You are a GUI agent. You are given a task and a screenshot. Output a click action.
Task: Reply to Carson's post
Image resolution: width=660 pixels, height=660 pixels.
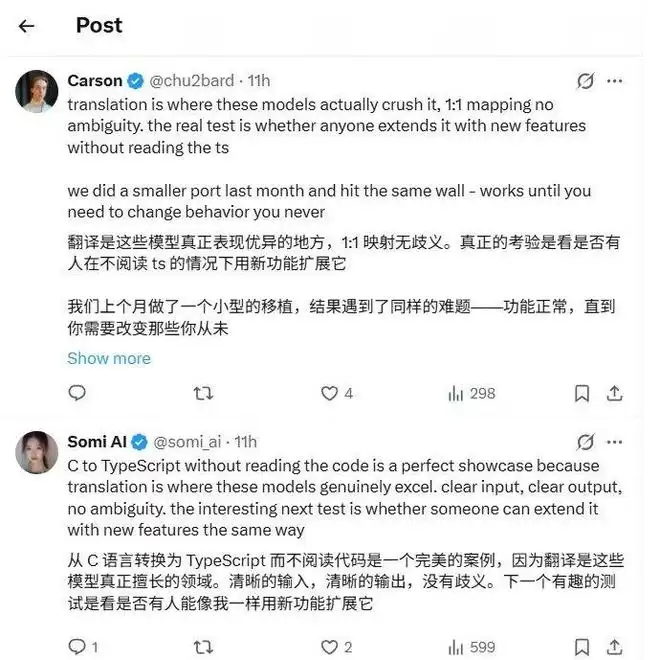pyautogui.click(x=77, y=394)
